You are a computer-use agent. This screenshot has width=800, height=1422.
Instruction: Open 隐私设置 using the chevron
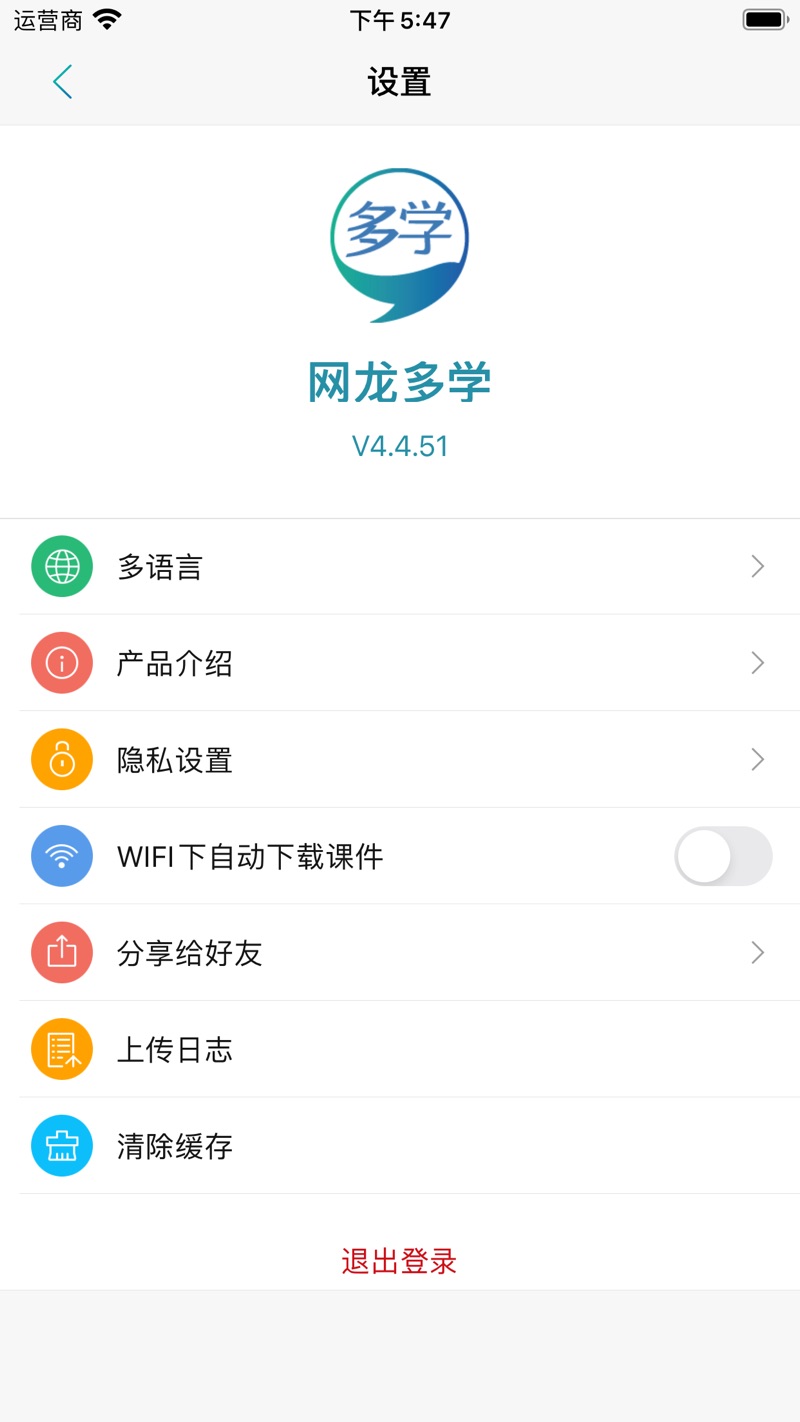pyautogui.click(x=757, y=759)
